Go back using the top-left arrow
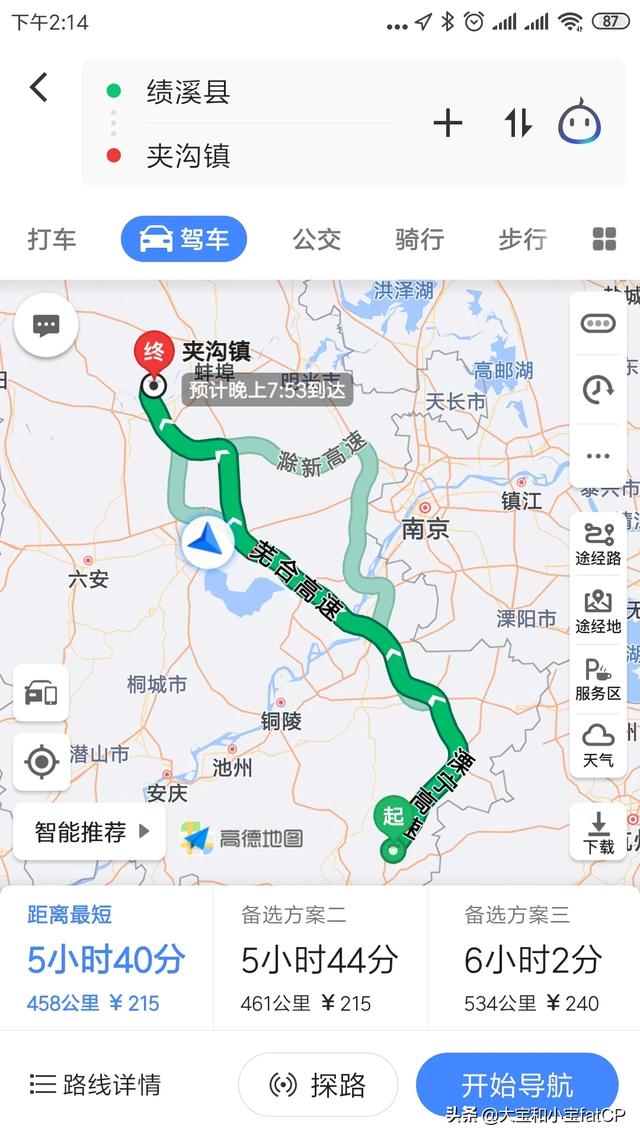This screenshot has width=640, height=1138. (38, 88)
